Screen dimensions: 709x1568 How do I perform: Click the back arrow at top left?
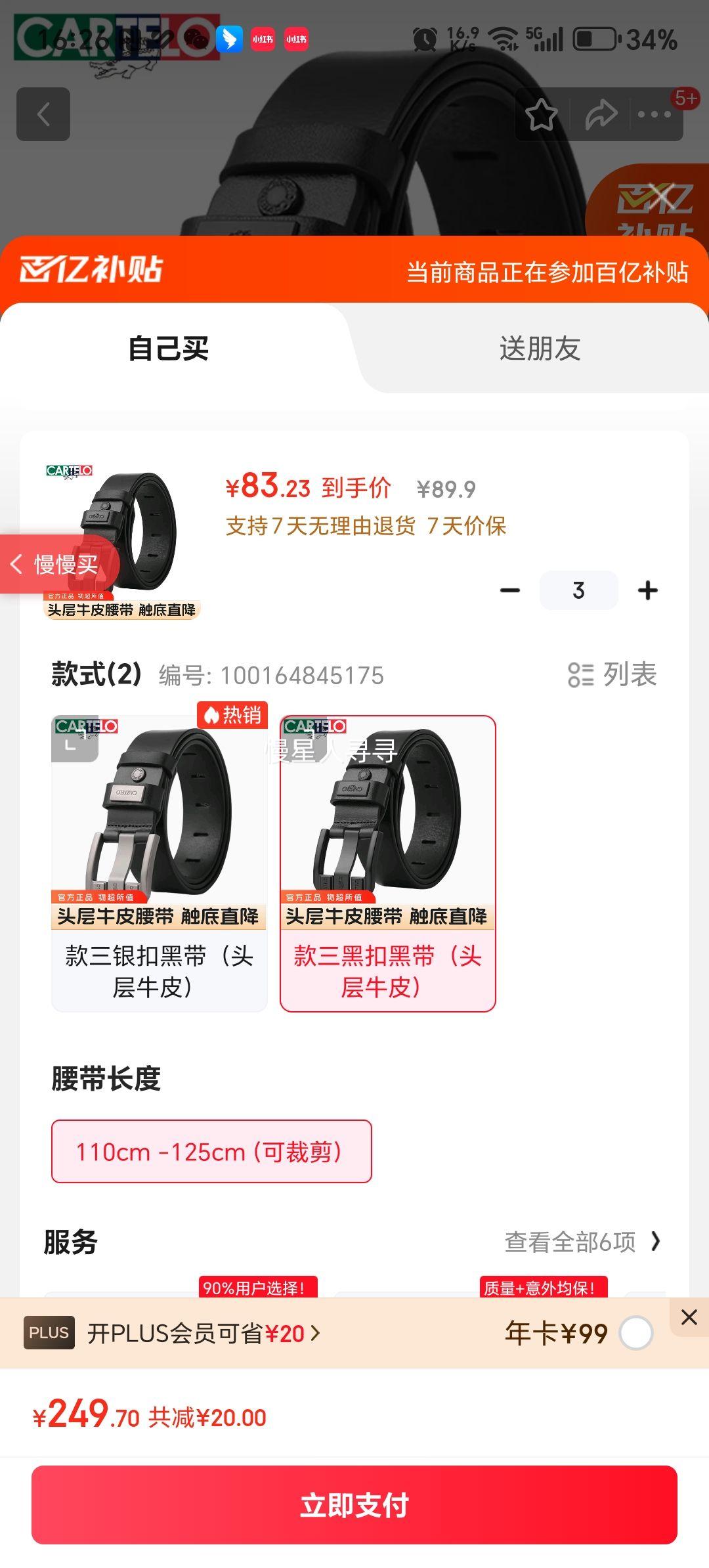pyautogui.click(x=44, y=114)
